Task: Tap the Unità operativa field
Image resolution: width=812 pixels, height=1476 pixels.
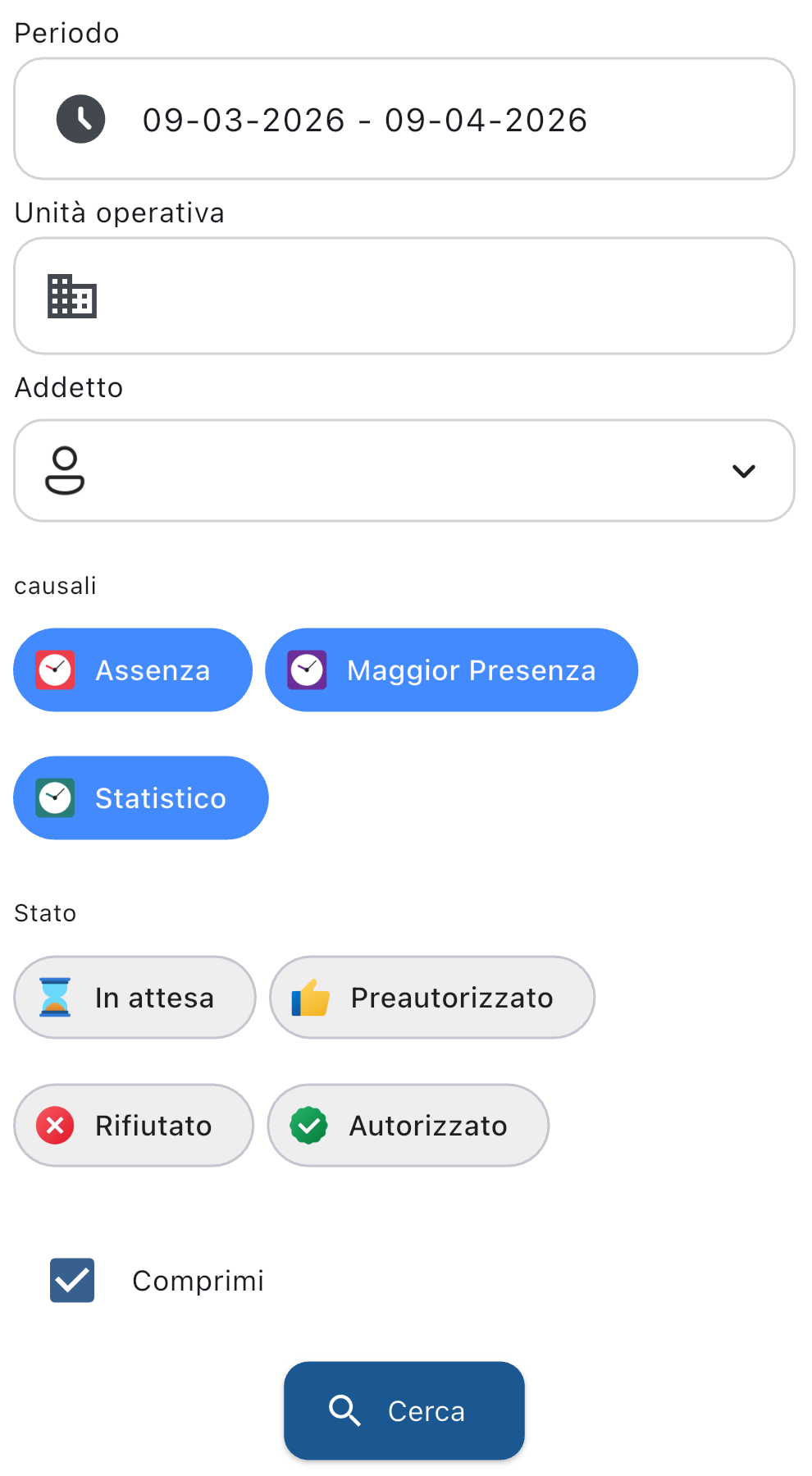Action: pos(404,296)
